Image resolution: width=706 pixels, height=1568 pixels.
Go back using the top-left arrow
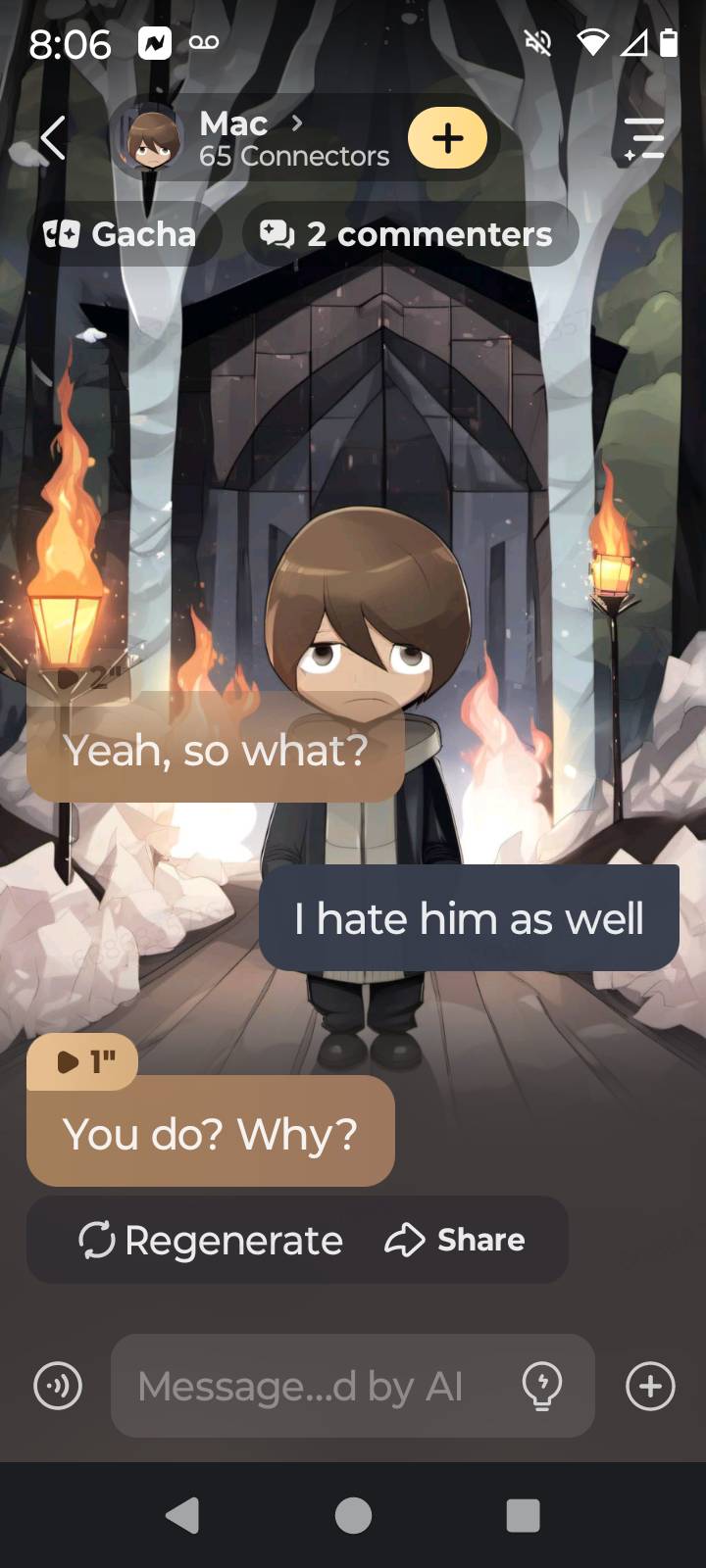click(53, 138)
